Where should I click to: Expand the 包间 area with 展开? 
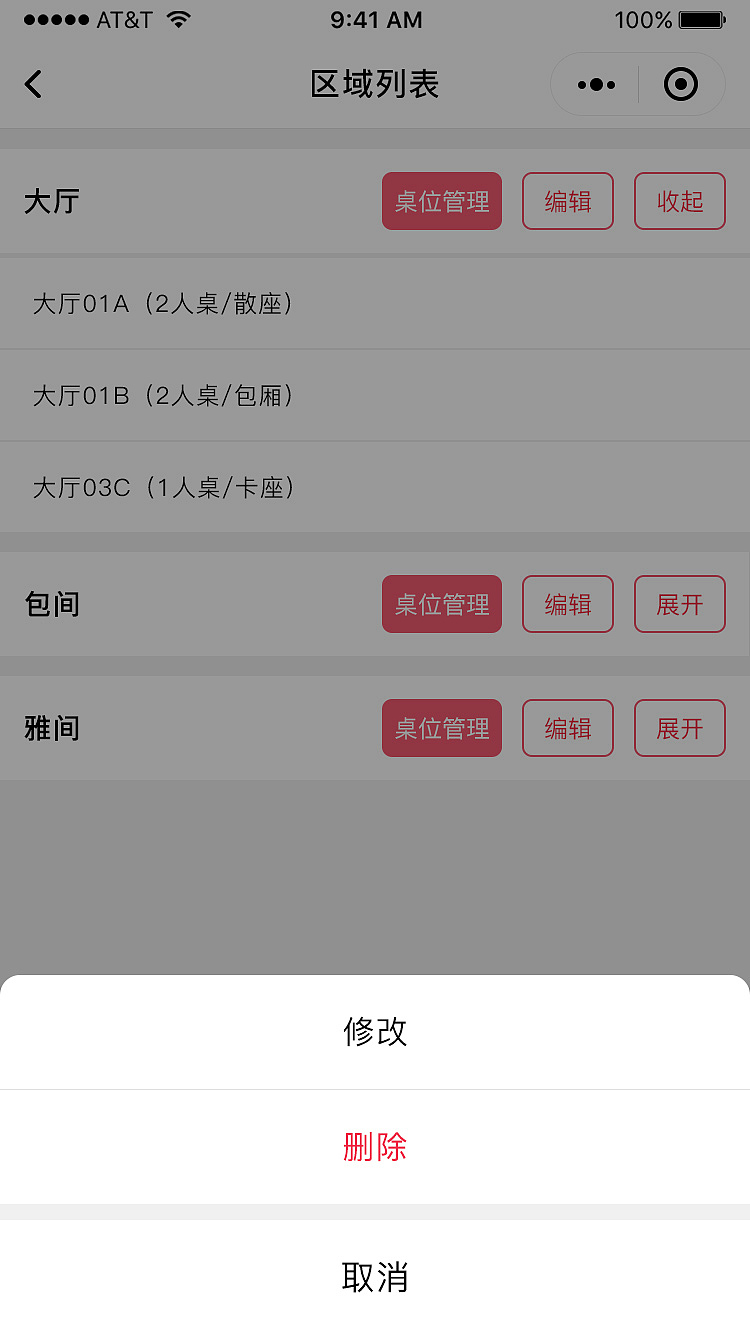tap(679, 604)
